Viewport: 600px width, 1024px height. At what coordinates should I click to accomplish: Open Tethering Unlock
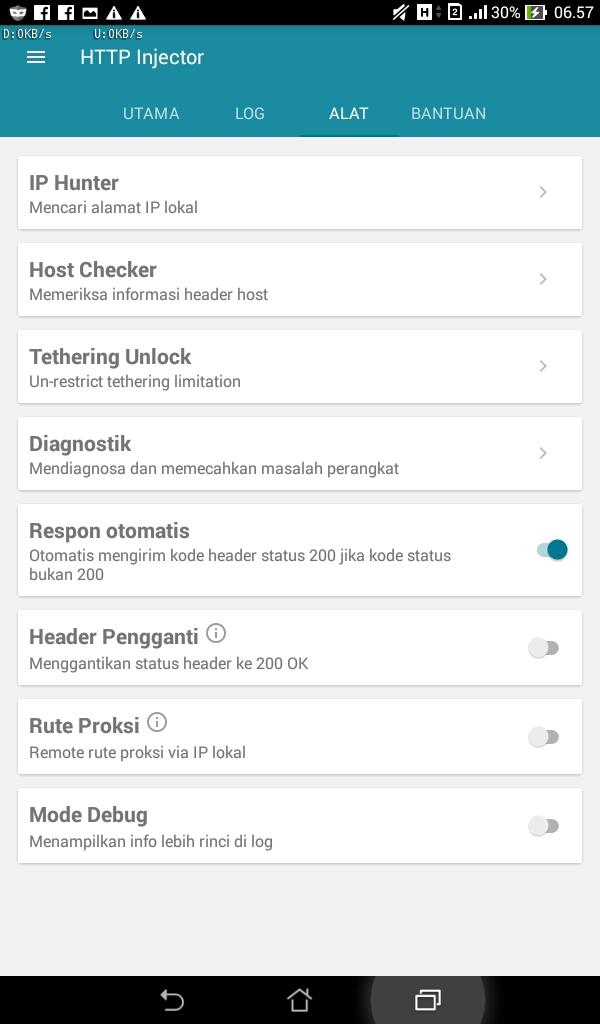pos(300,366)
